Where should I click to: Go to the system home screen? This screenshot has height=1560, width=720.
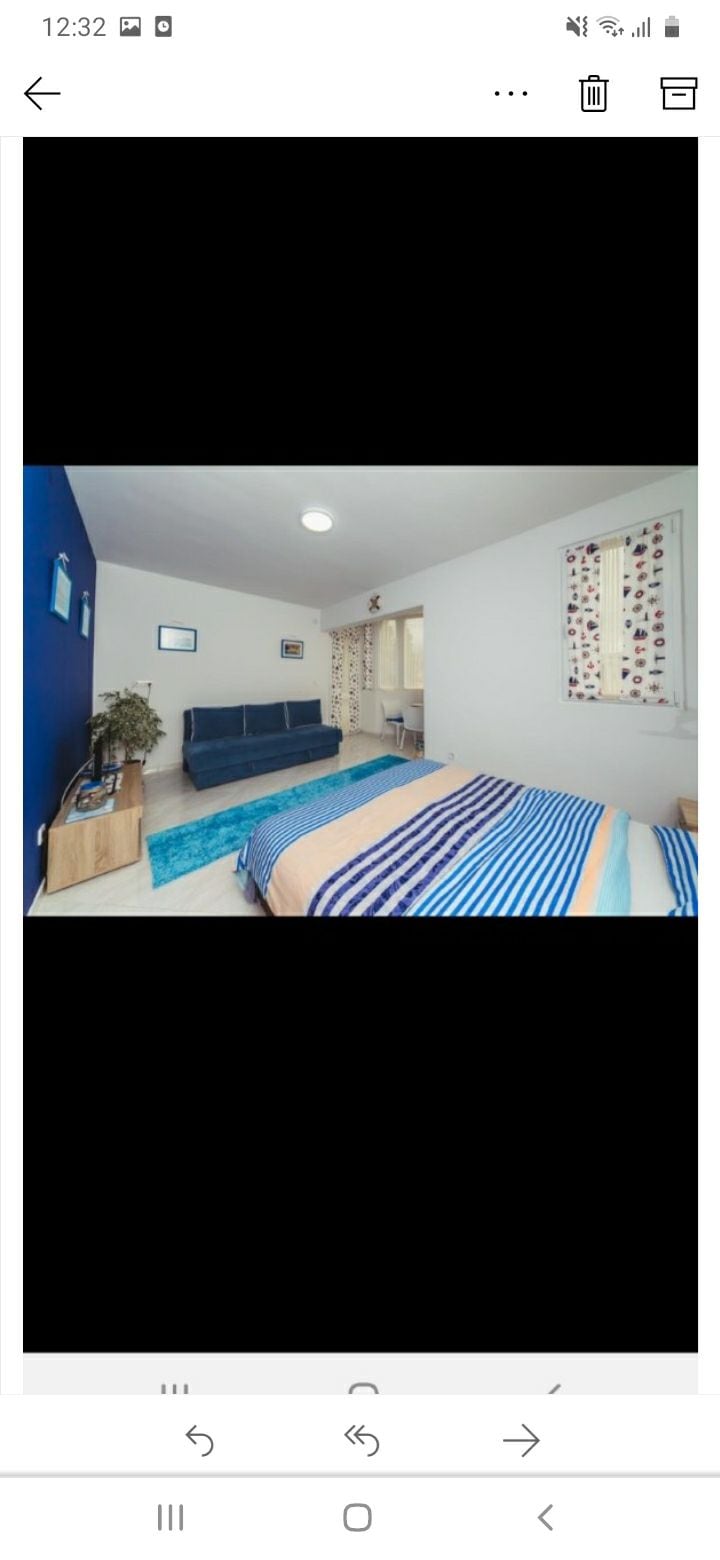click(358, 1518)
